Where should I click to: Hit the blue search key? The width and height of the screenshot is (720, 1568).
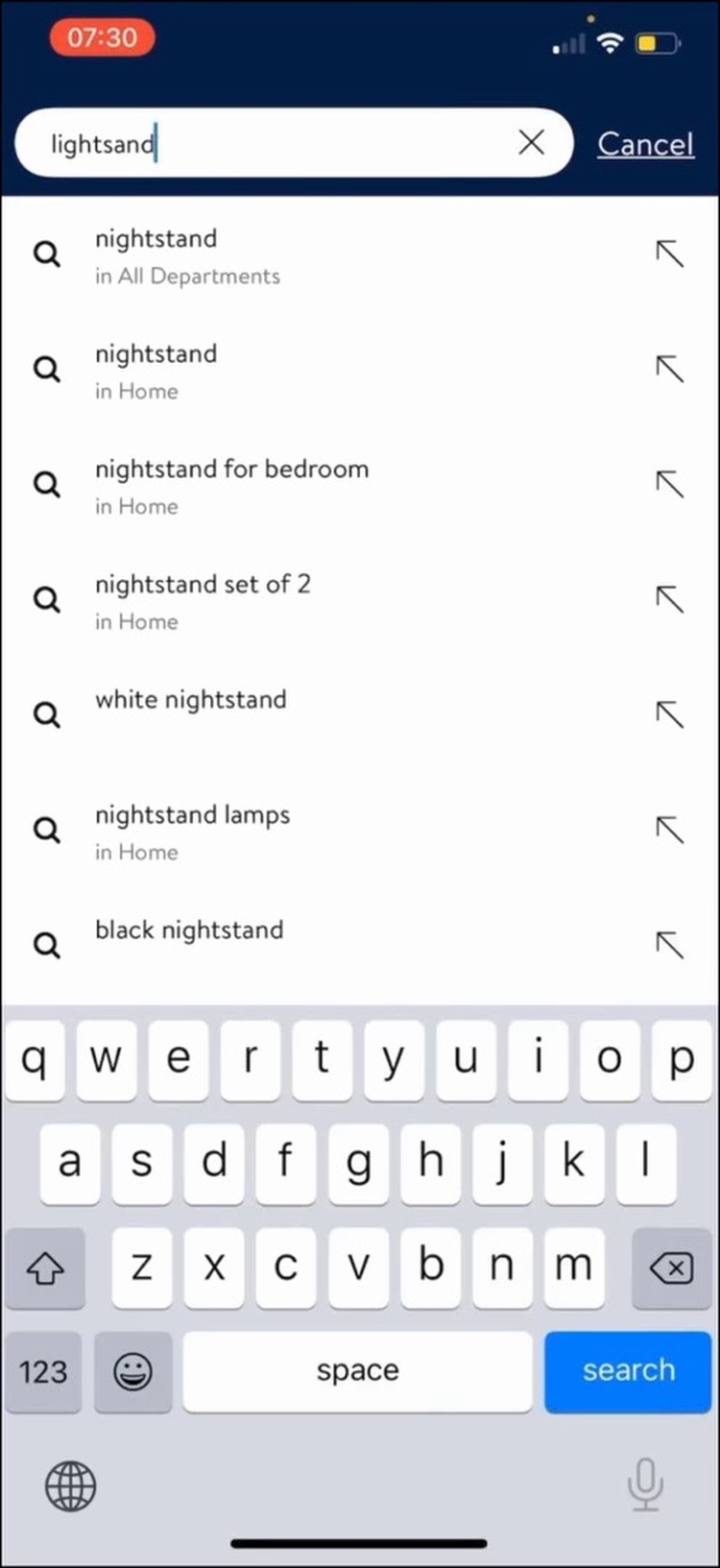click(628, 1370)
